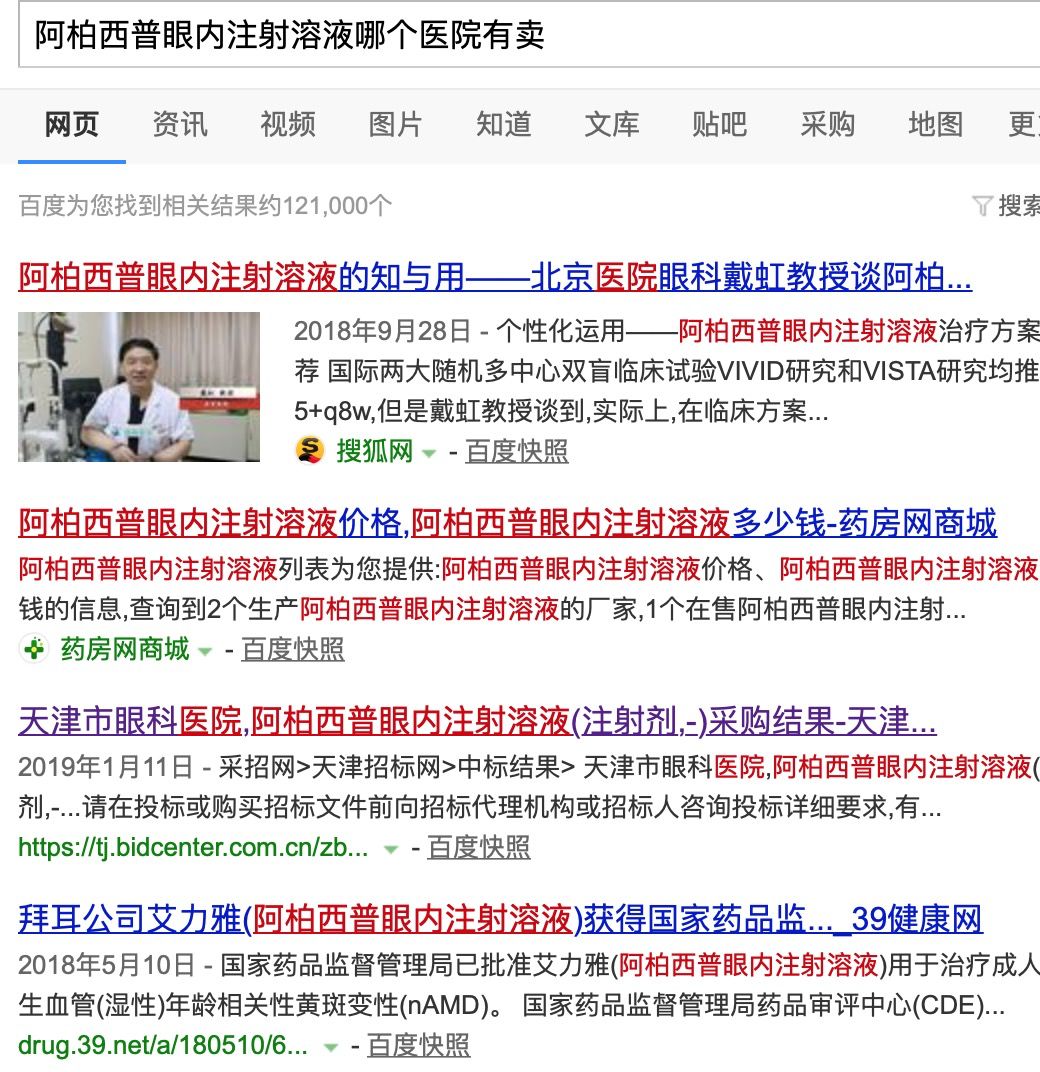Screen dimensions: 1040x1072
Task: Open the 39健康网 article about 艾力雅
Action: tap(500, 919)
